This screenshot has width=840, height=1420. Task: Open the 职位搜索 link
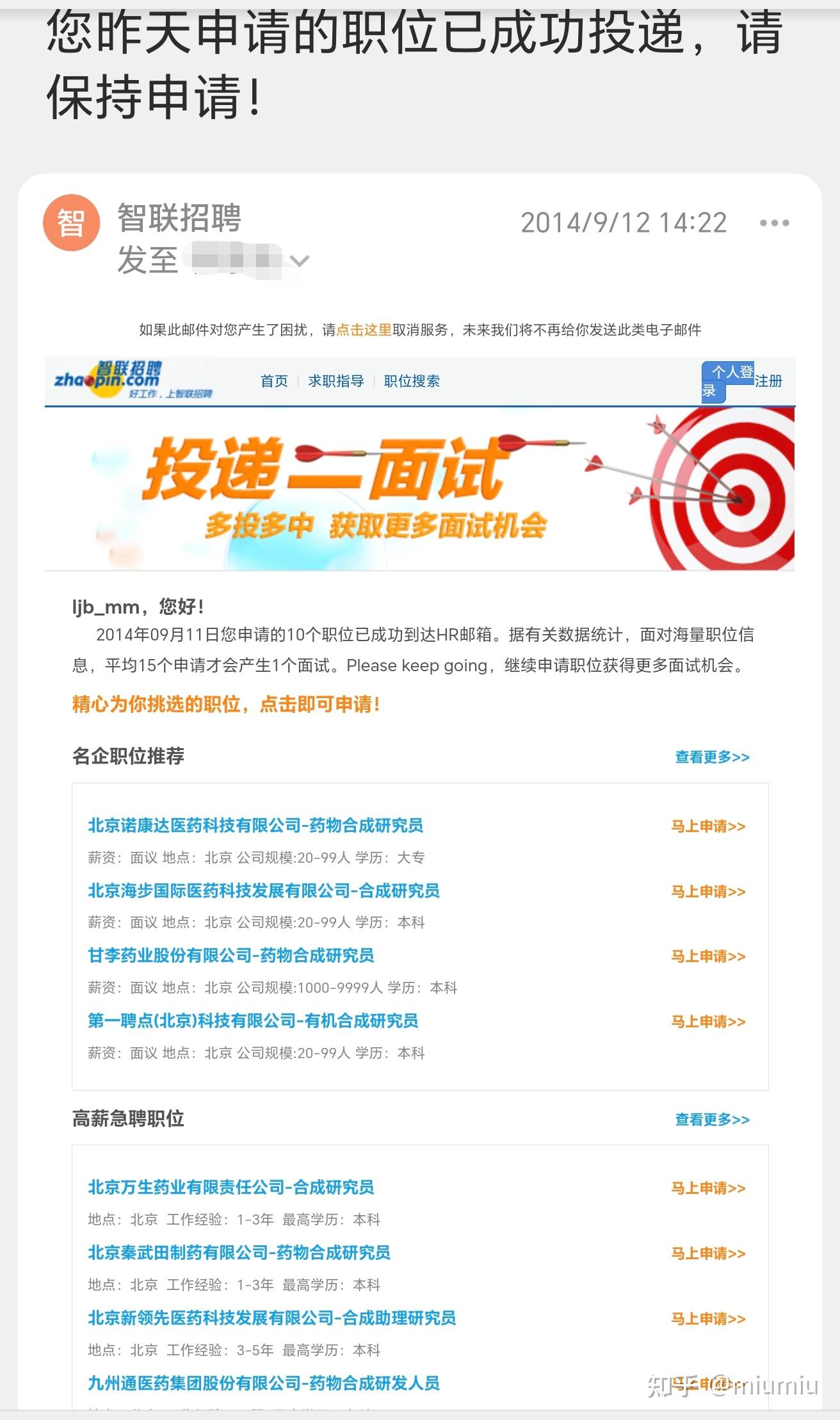tap(412, 381)
